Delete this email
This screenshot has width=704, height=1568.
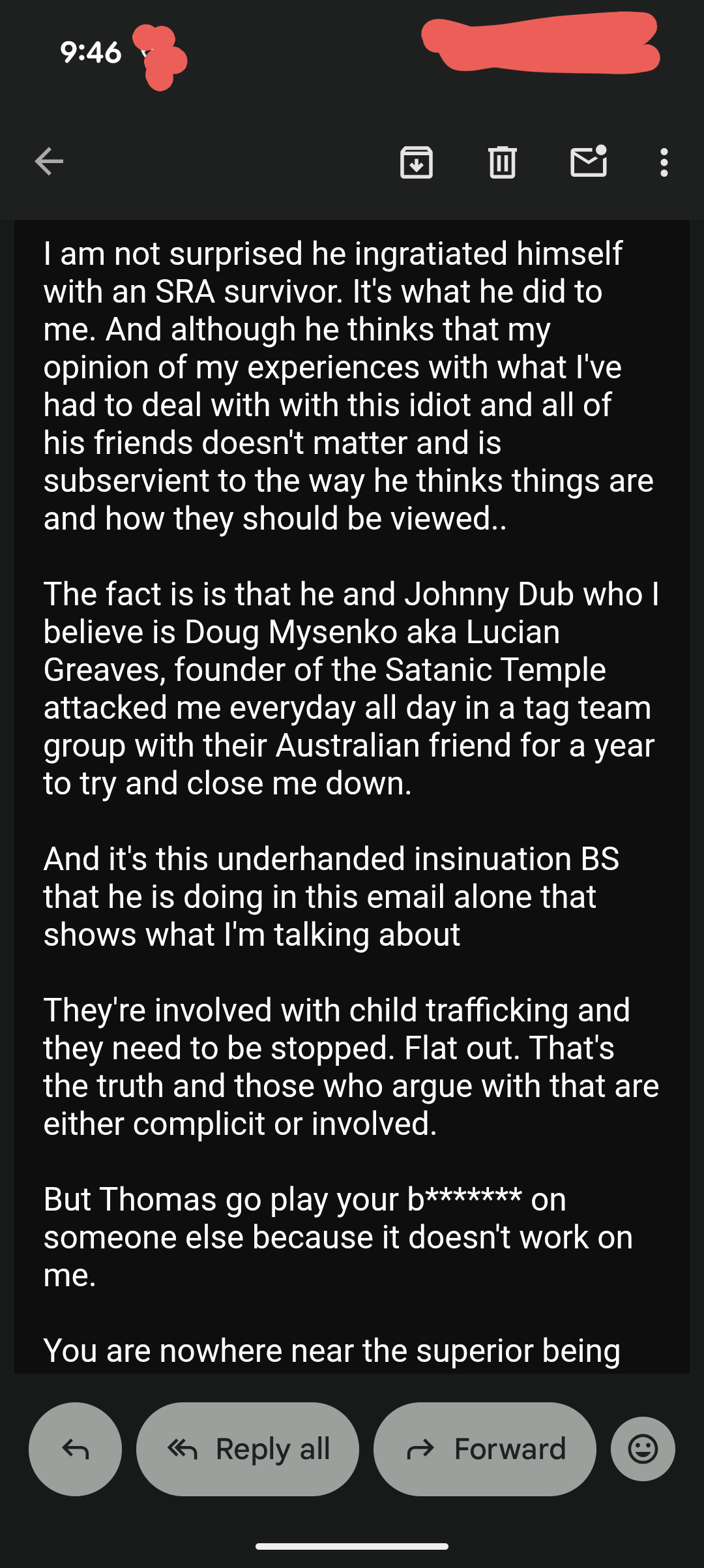coord(502,162)
